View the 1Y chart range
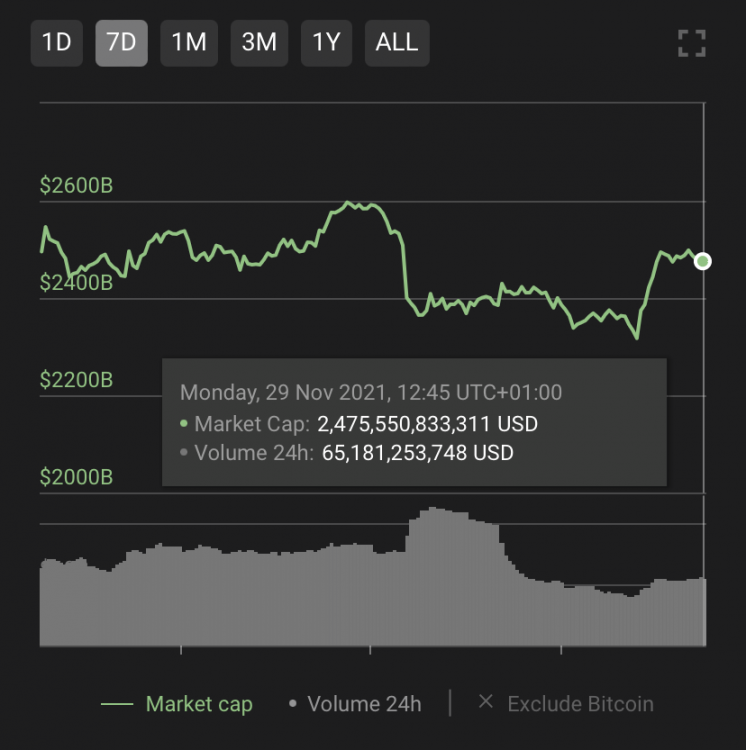 pyautogui.click(x=327, y=43)
